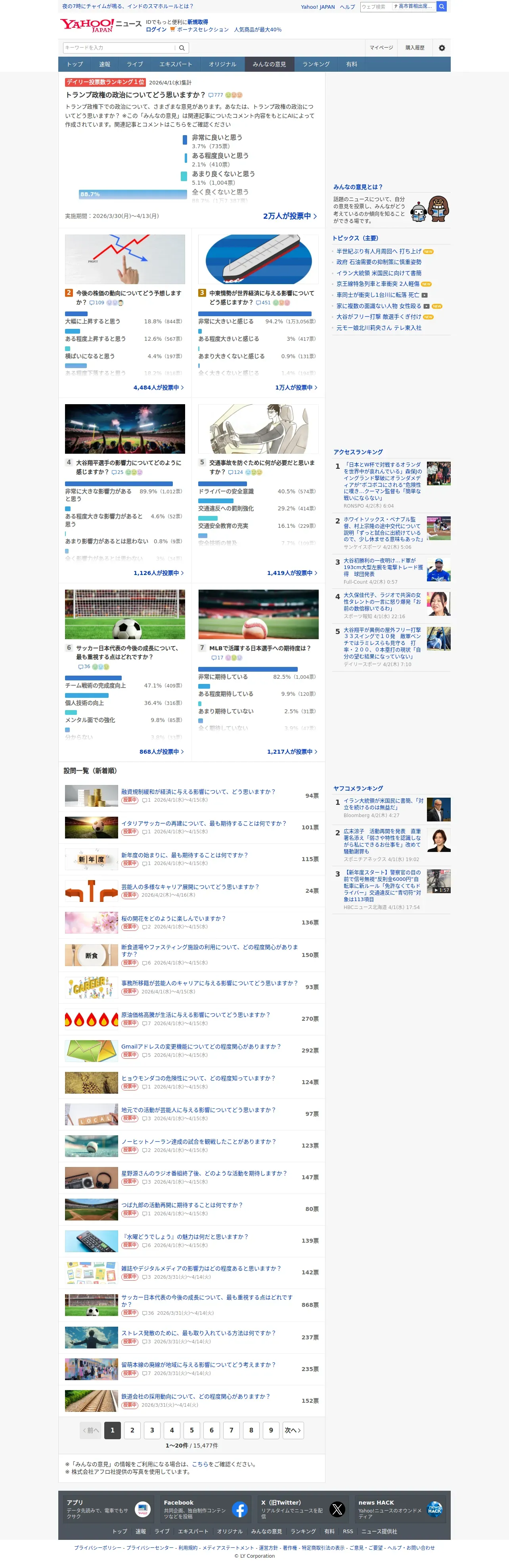This screenshot has height=1568, width=509.
Task: Tap the magnifier icon in the keyword box
Action: pos(182,48)
